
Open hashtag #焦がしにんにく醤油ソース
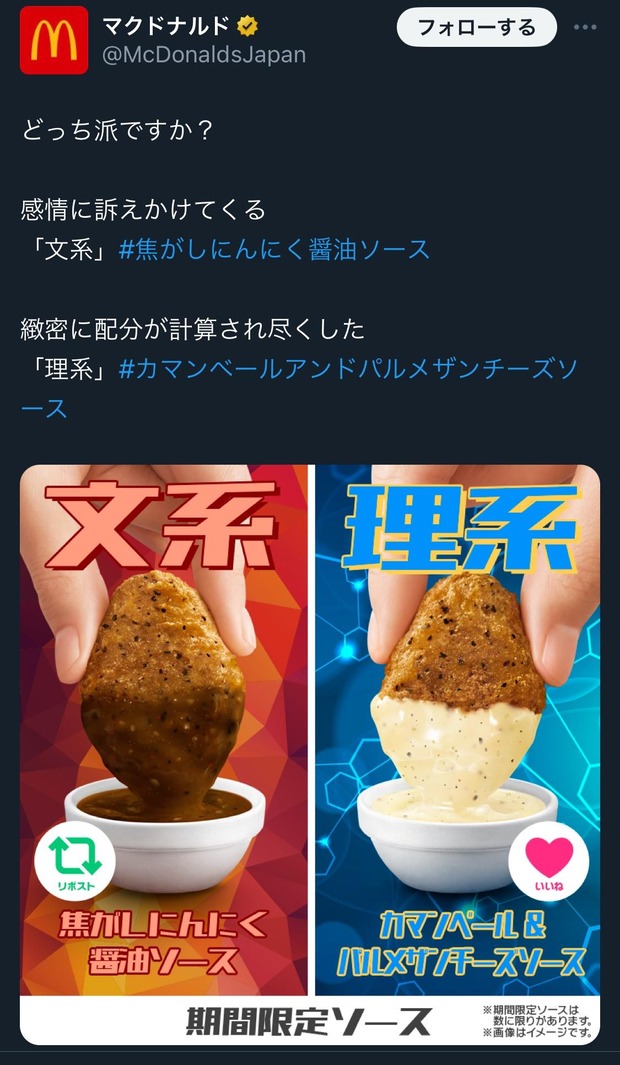click(274, 249)
